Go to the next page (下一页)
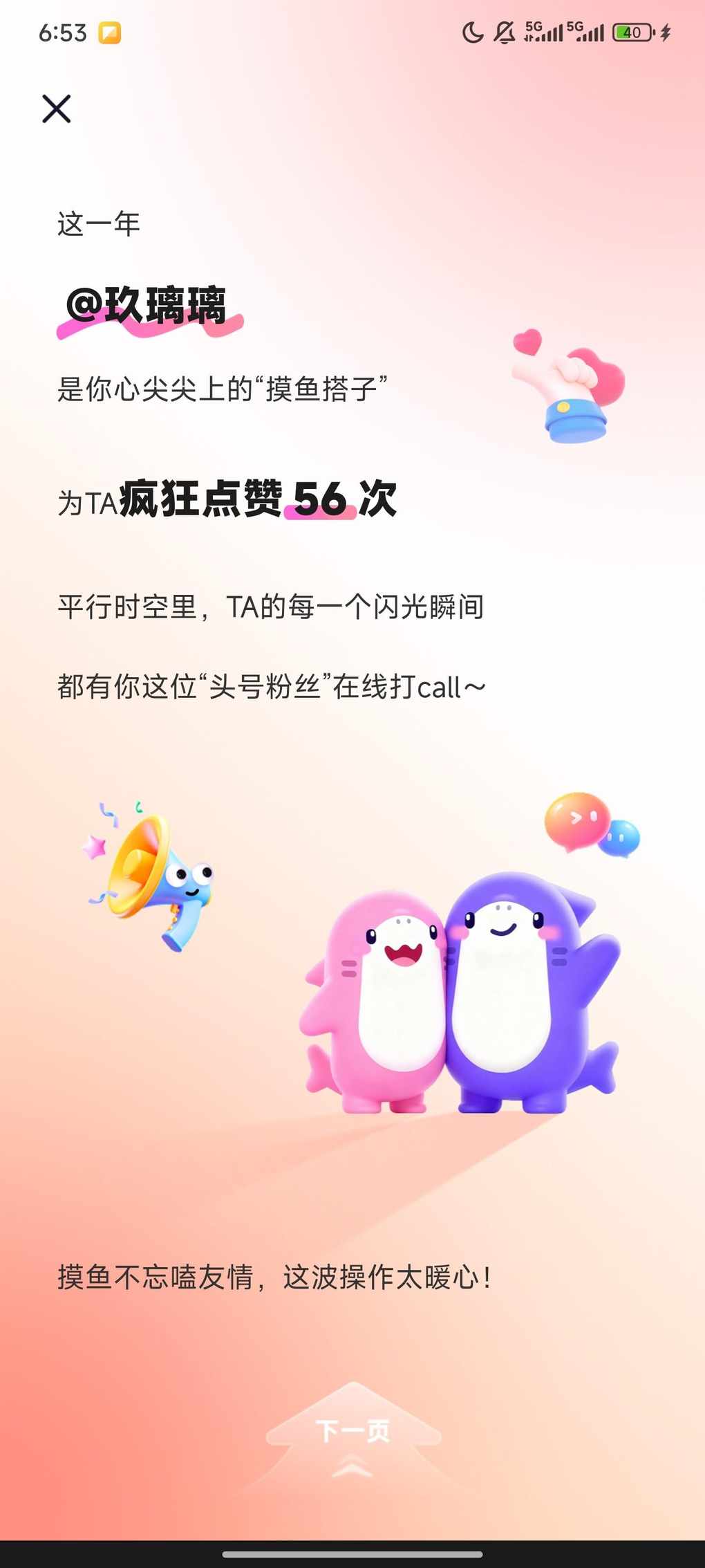This screenshot has height=1568, width=705. [353, 1430]
